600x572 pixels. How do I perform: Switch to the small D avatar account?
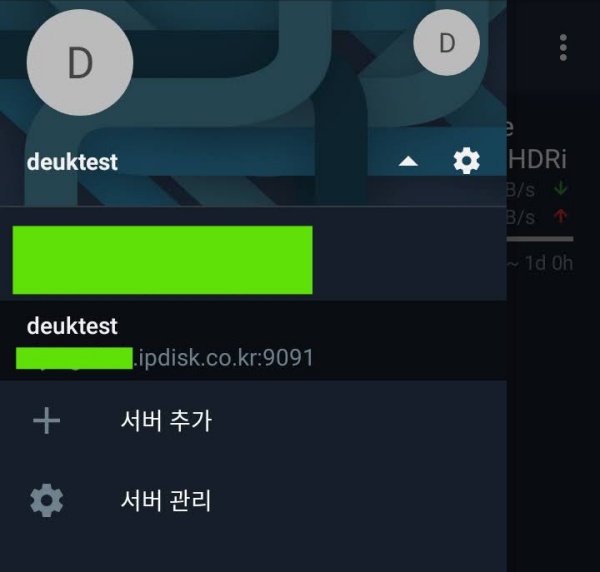pos(446,43)
